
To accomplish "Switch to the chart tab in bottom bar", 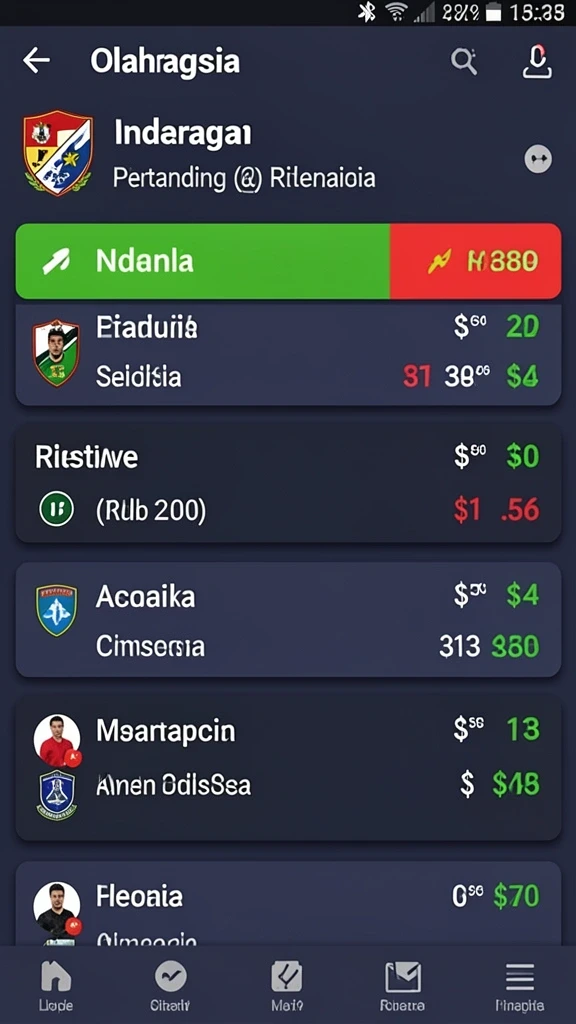I will pyautogui.click(x=171, y=986).
